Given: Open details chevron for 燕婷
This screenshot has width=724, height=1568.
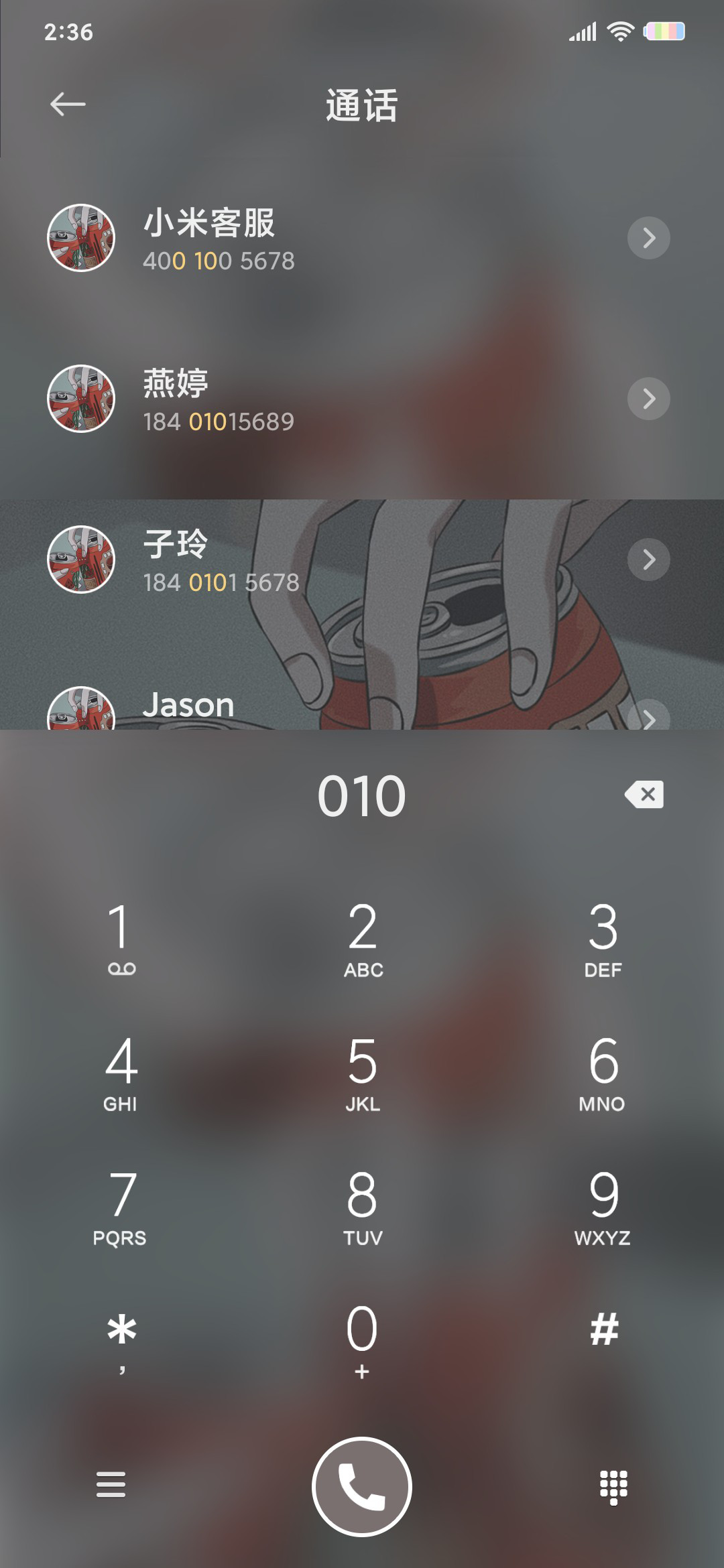Looking at the screenshot, I should 648,399.
